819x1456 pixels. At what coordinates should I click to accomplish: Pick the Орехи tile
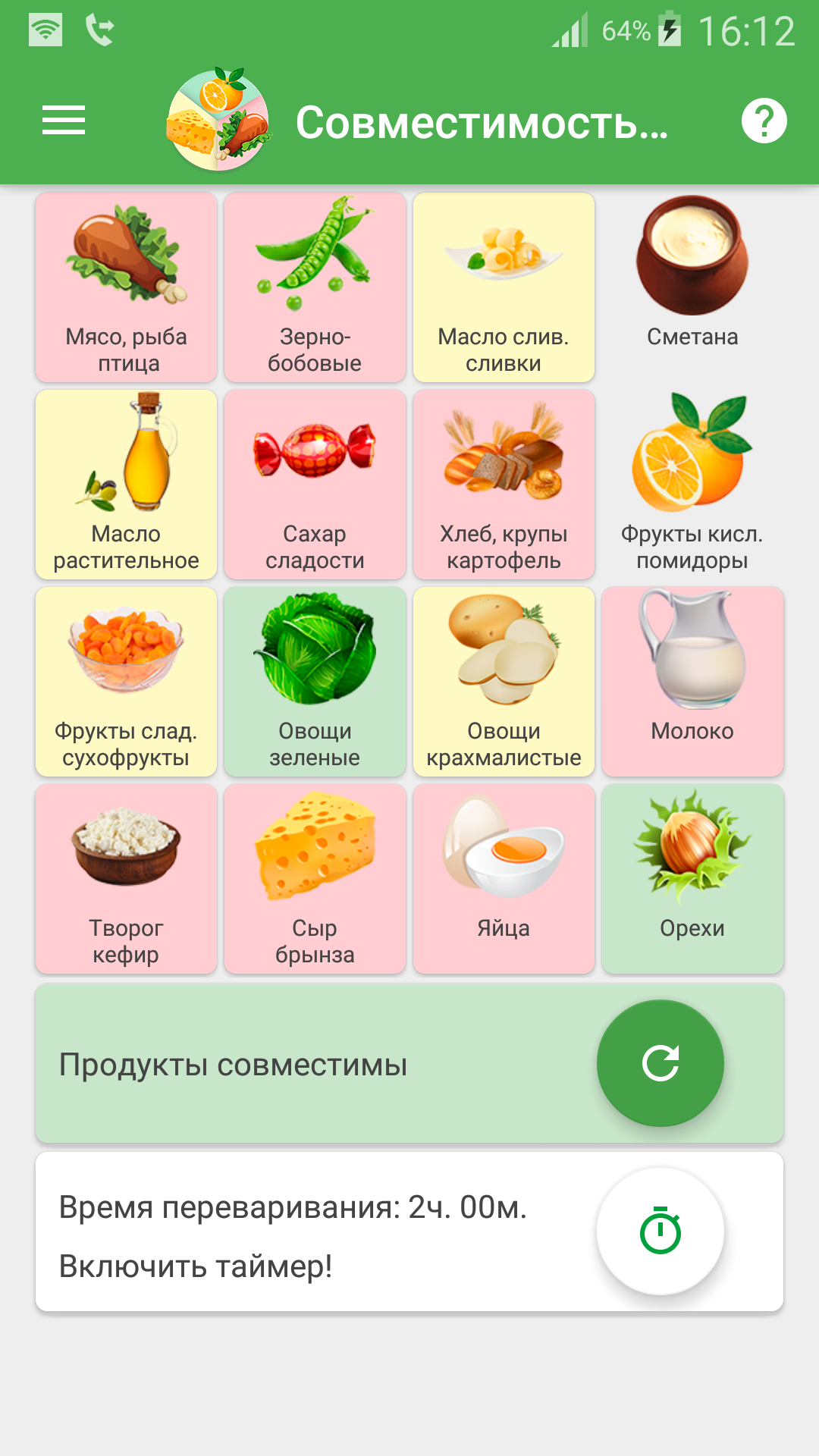(x=692, y=878)
